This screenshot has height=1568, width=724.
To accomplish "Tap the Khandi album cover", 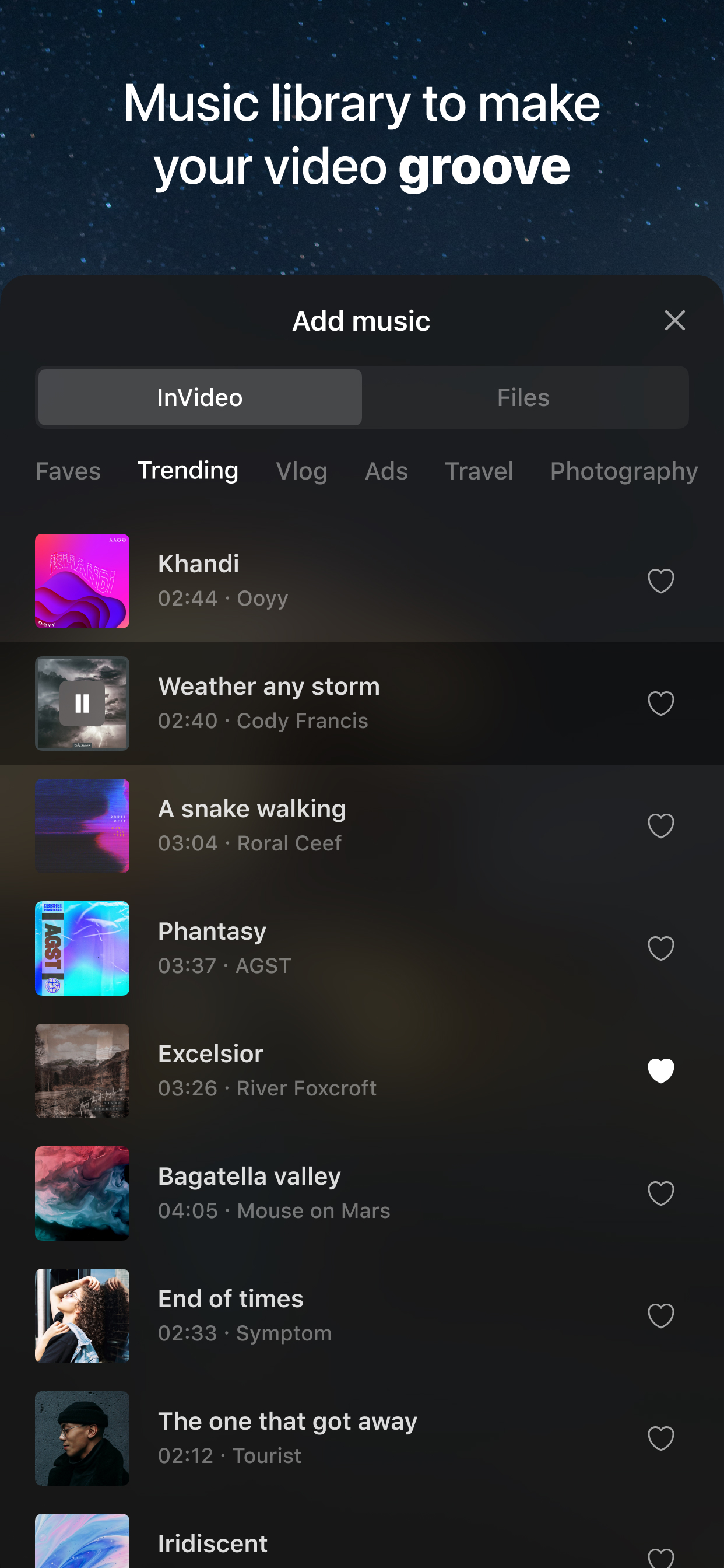I will coord(82,580).
